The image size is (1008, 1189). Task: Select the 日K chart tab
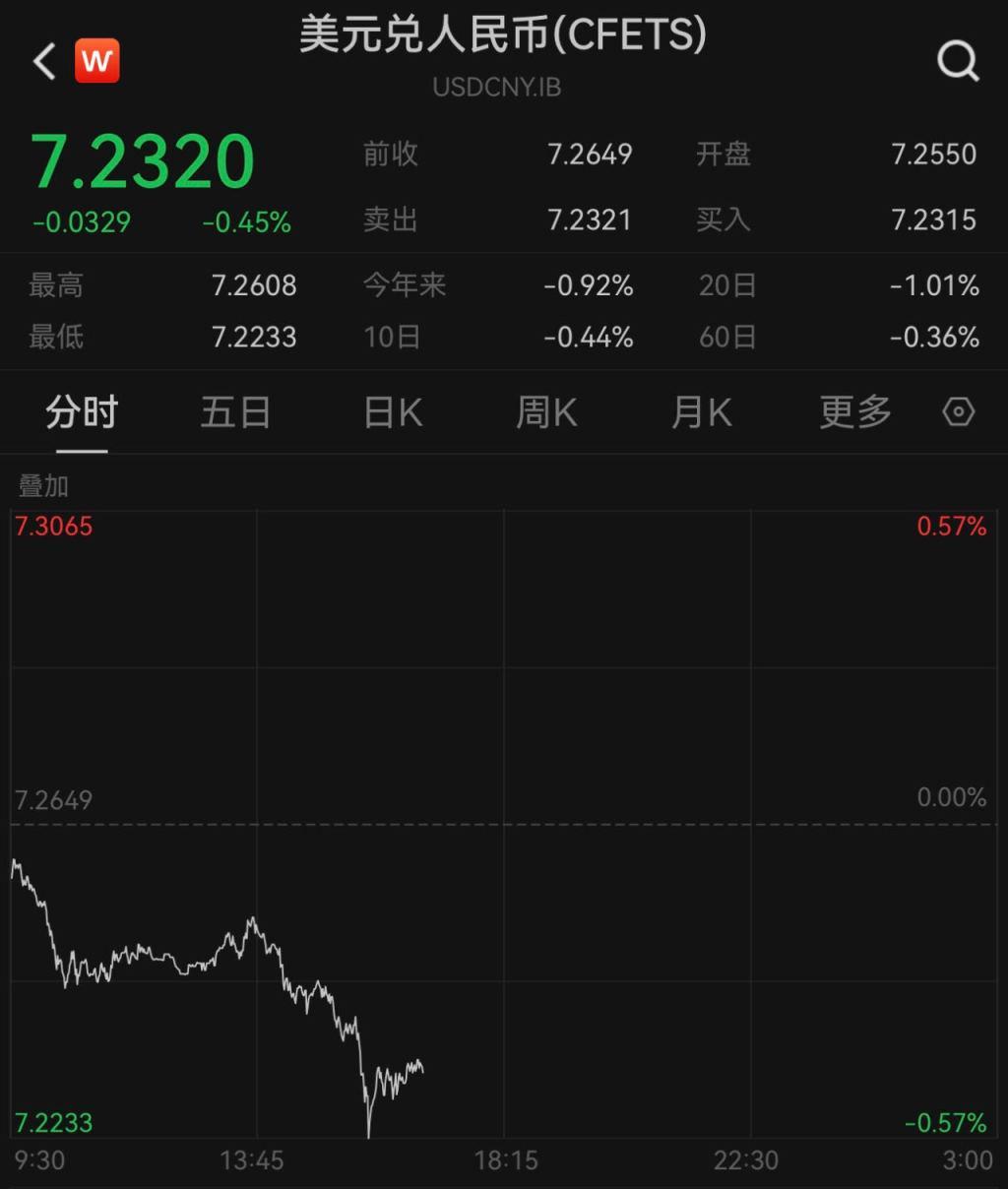pos(393,412)
